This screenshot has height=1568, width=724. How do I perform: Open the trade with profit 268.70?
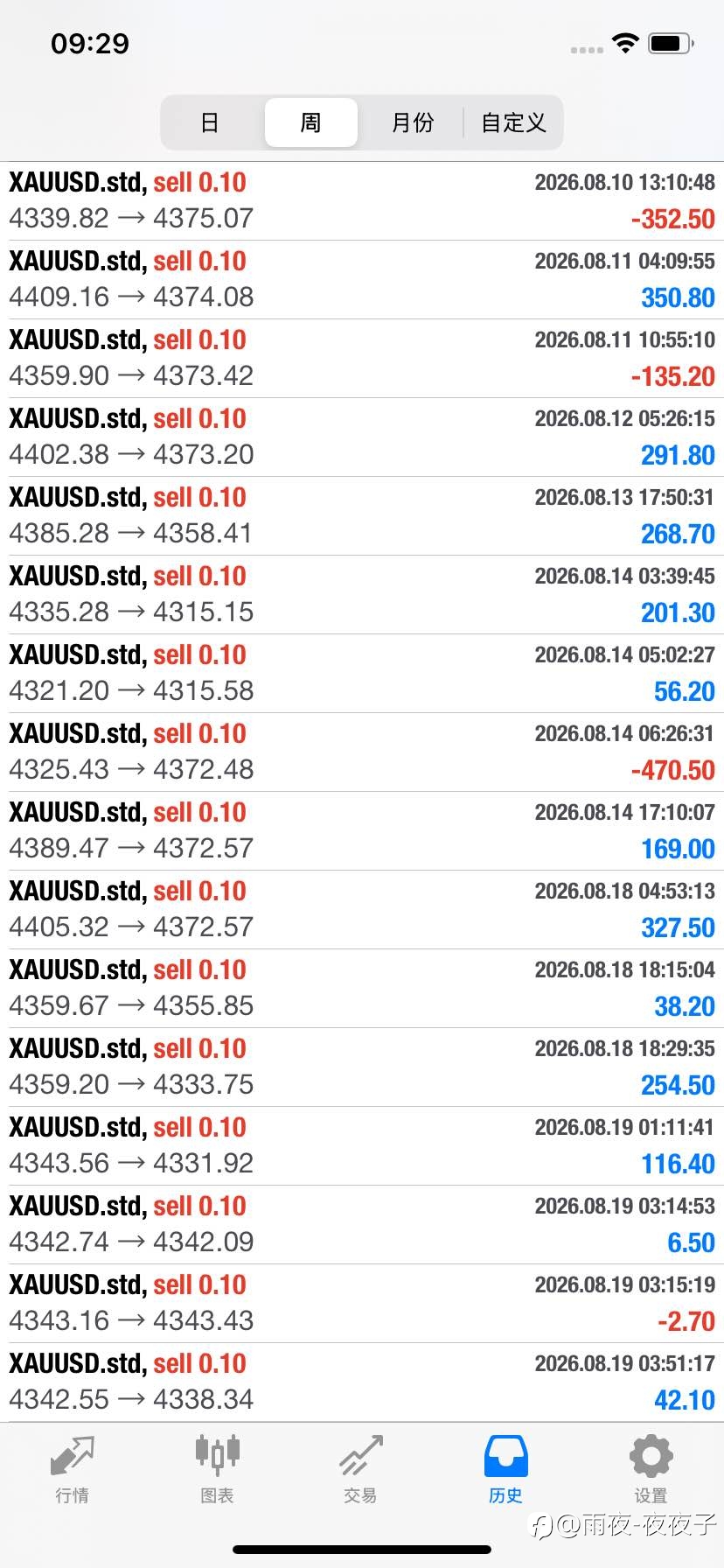coord(362,516)
